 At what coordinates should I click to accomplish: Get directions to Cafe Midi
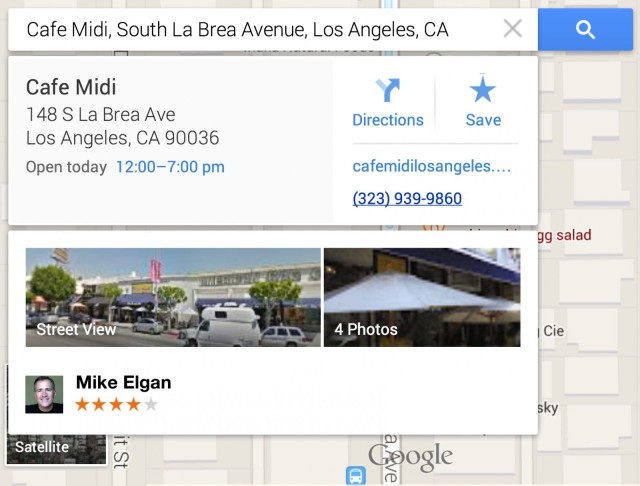pos(388,103)
